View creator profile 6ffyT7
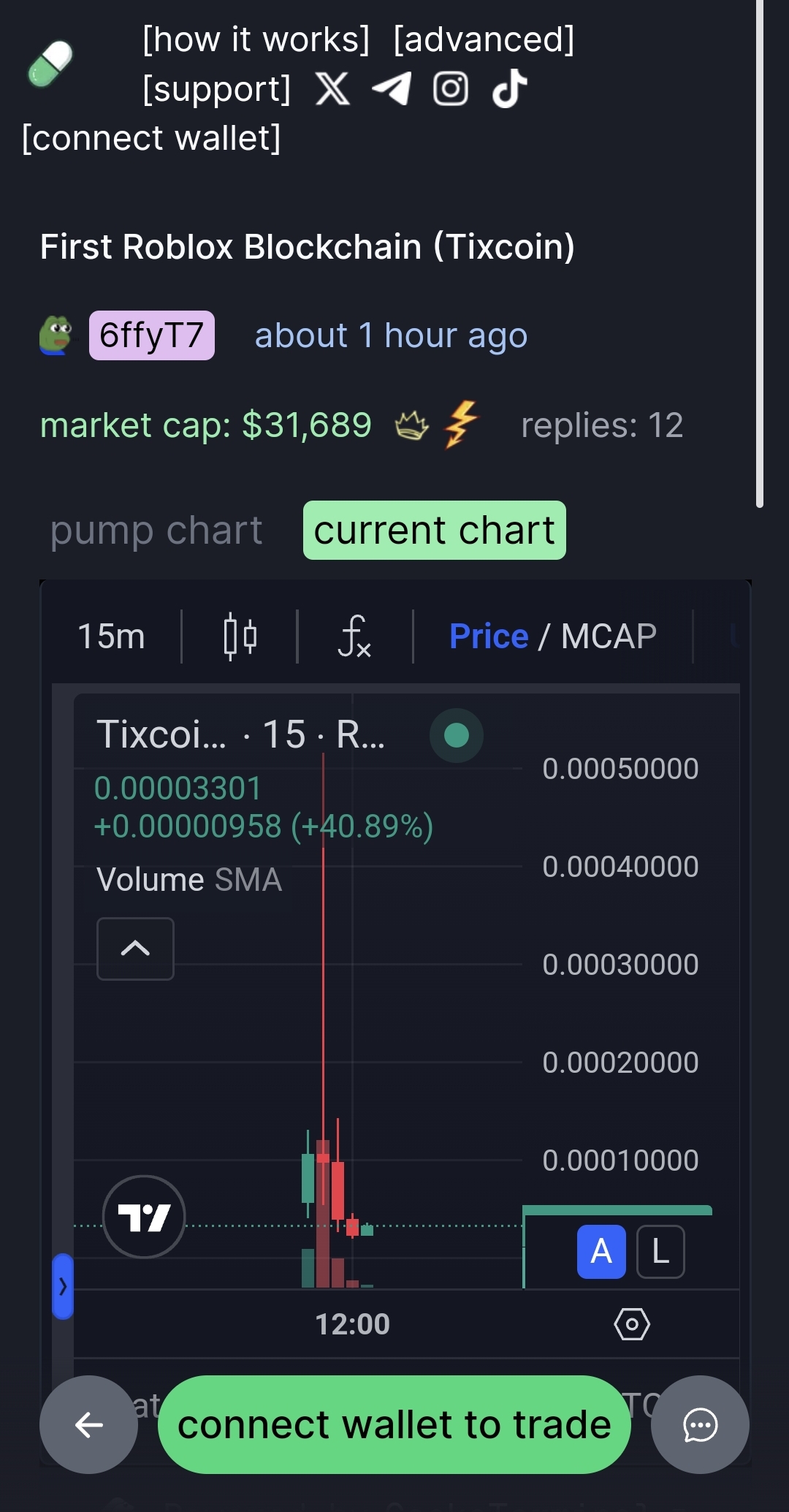The width and height of the screenshot is (789, 1512). [151, 335]
